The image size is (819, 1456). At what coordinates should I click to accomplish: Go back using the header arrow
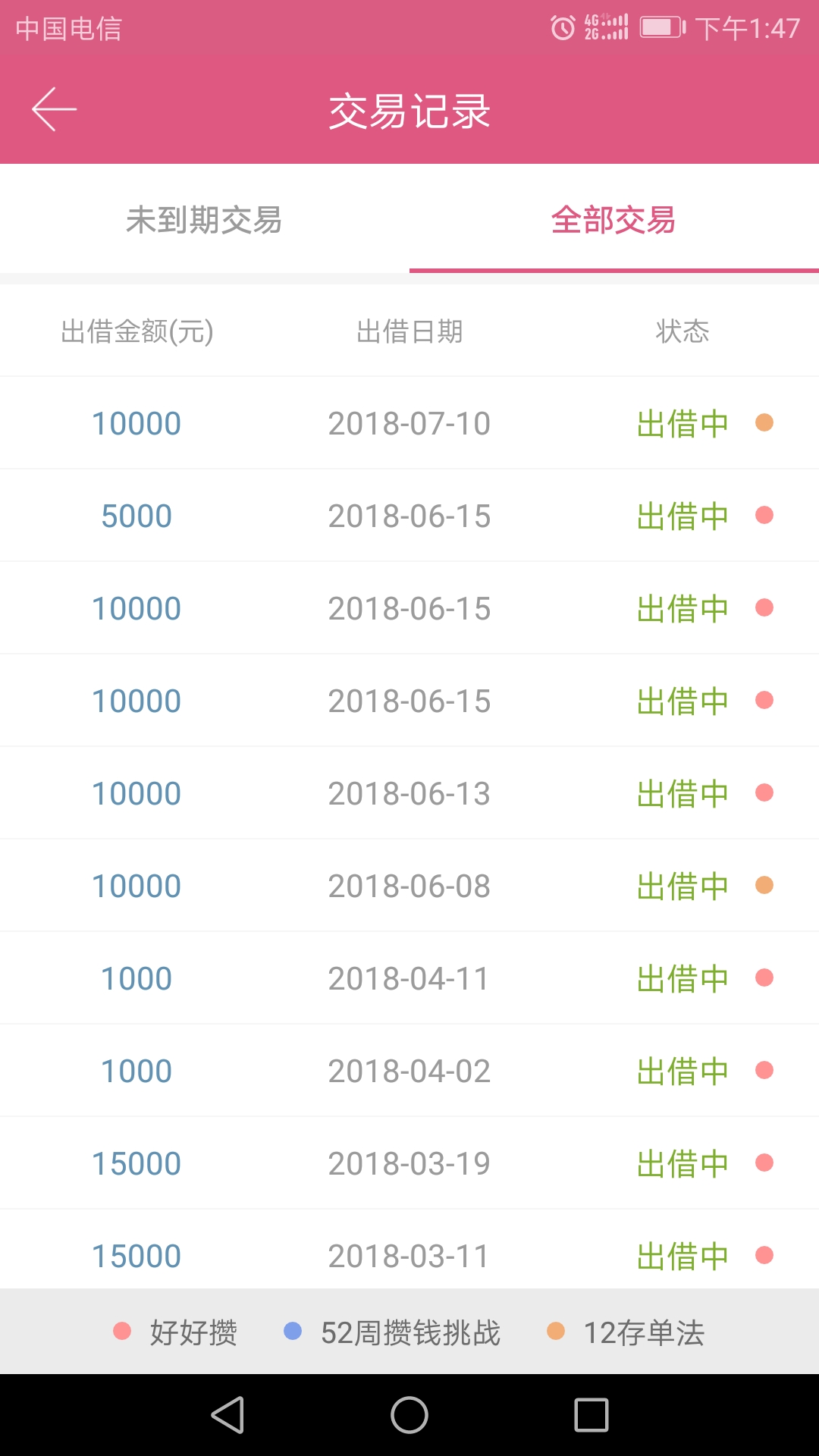(x=54, y=109)
